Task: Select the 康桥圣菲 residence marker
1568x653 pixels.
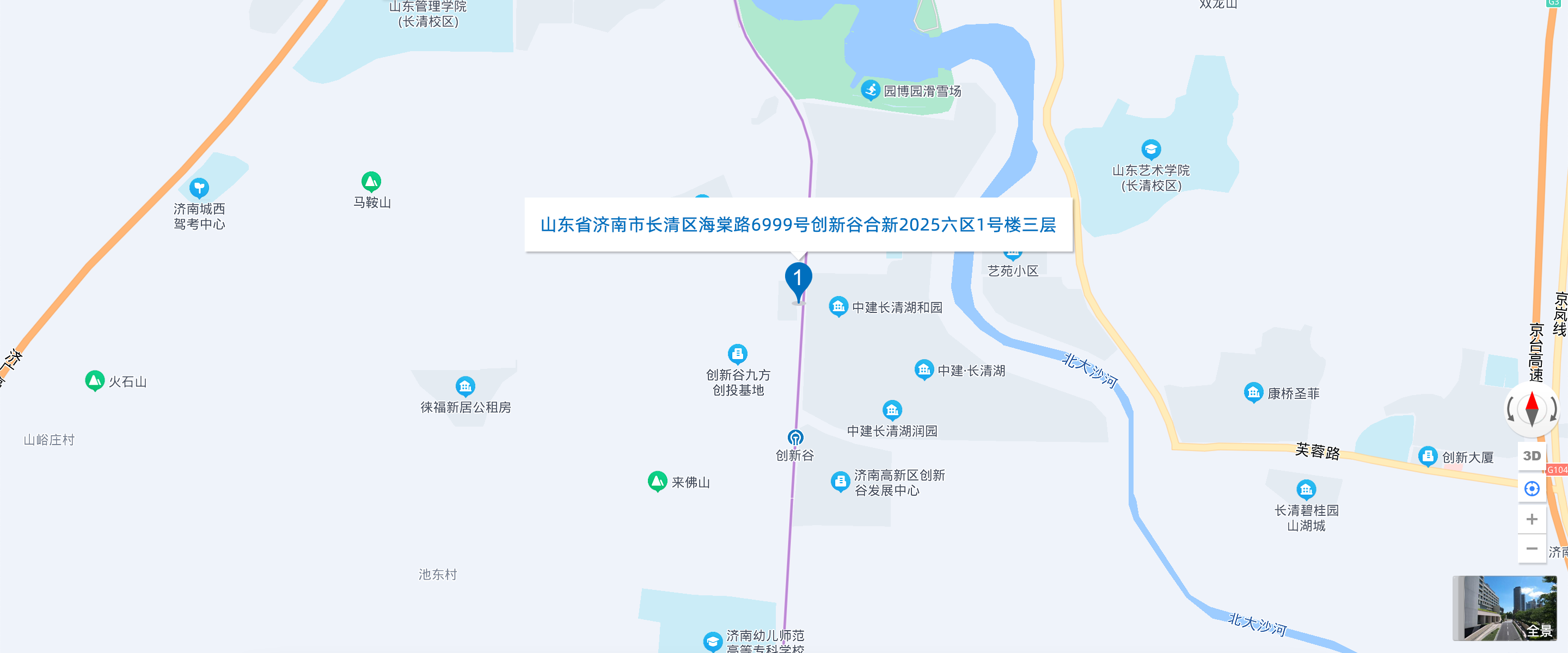Action: tap(1253, 392)
